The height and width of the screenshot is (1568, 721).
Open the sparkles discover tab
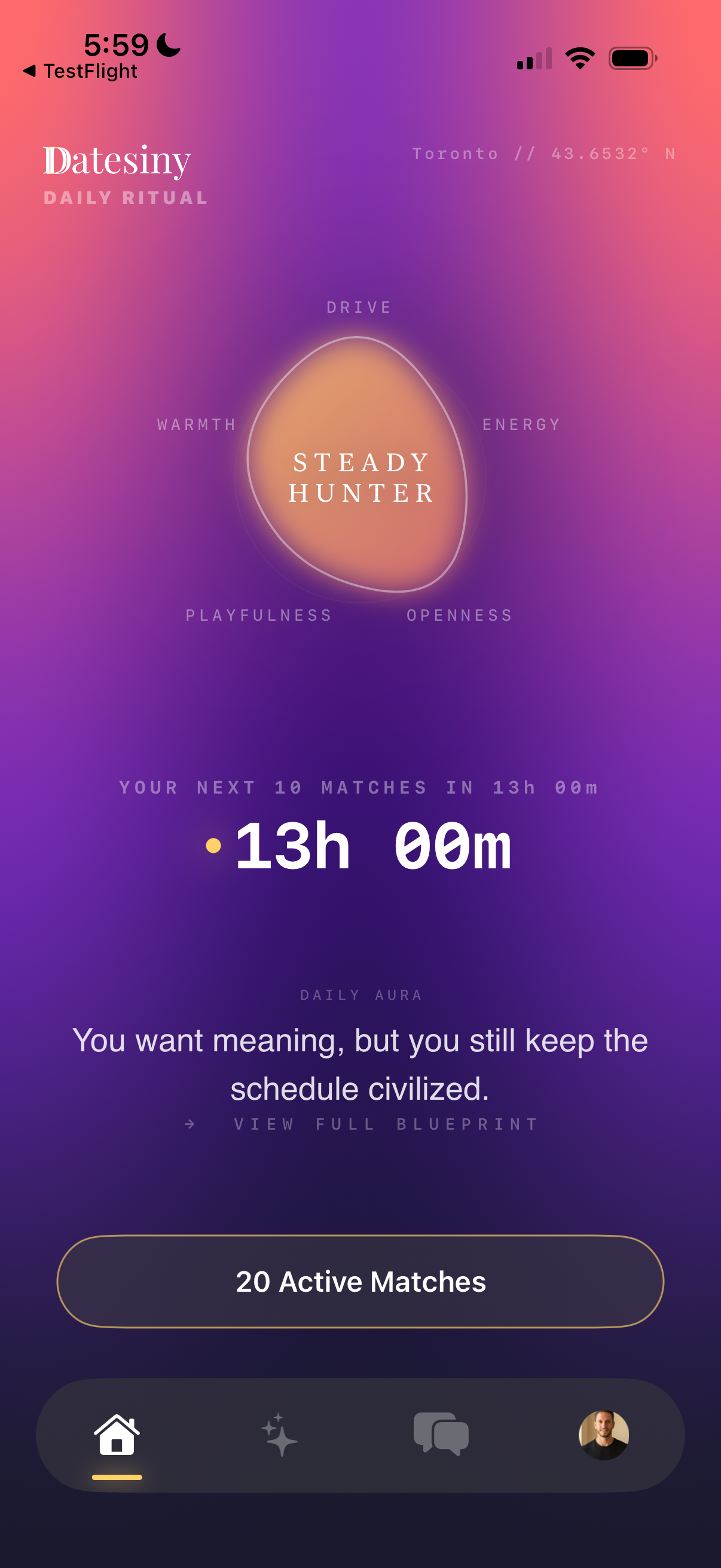tap(279, 1435)
